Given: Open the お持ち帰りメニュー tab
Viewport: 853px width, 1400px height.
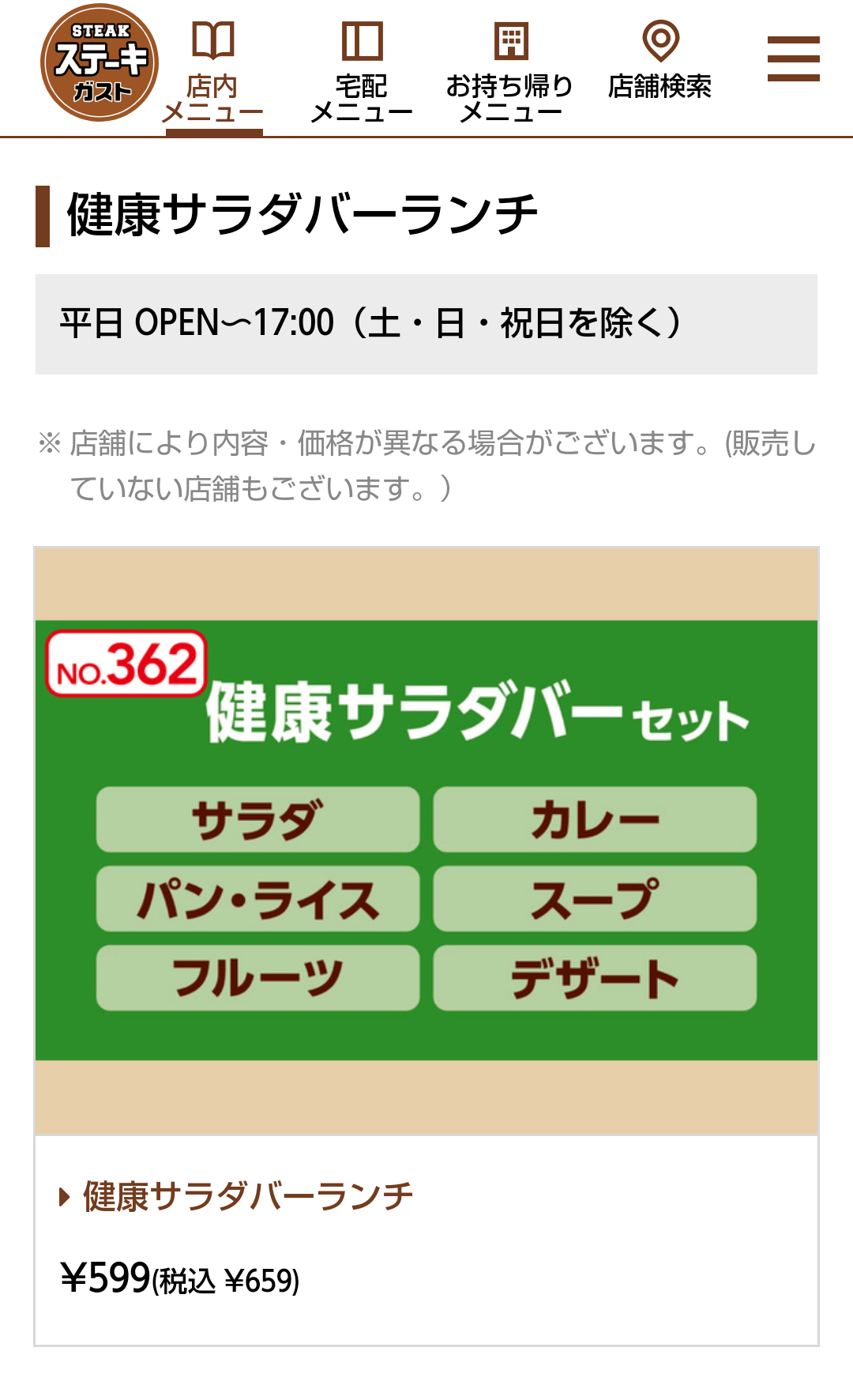Looking at the screenshot, I should (x=510, y=71).
